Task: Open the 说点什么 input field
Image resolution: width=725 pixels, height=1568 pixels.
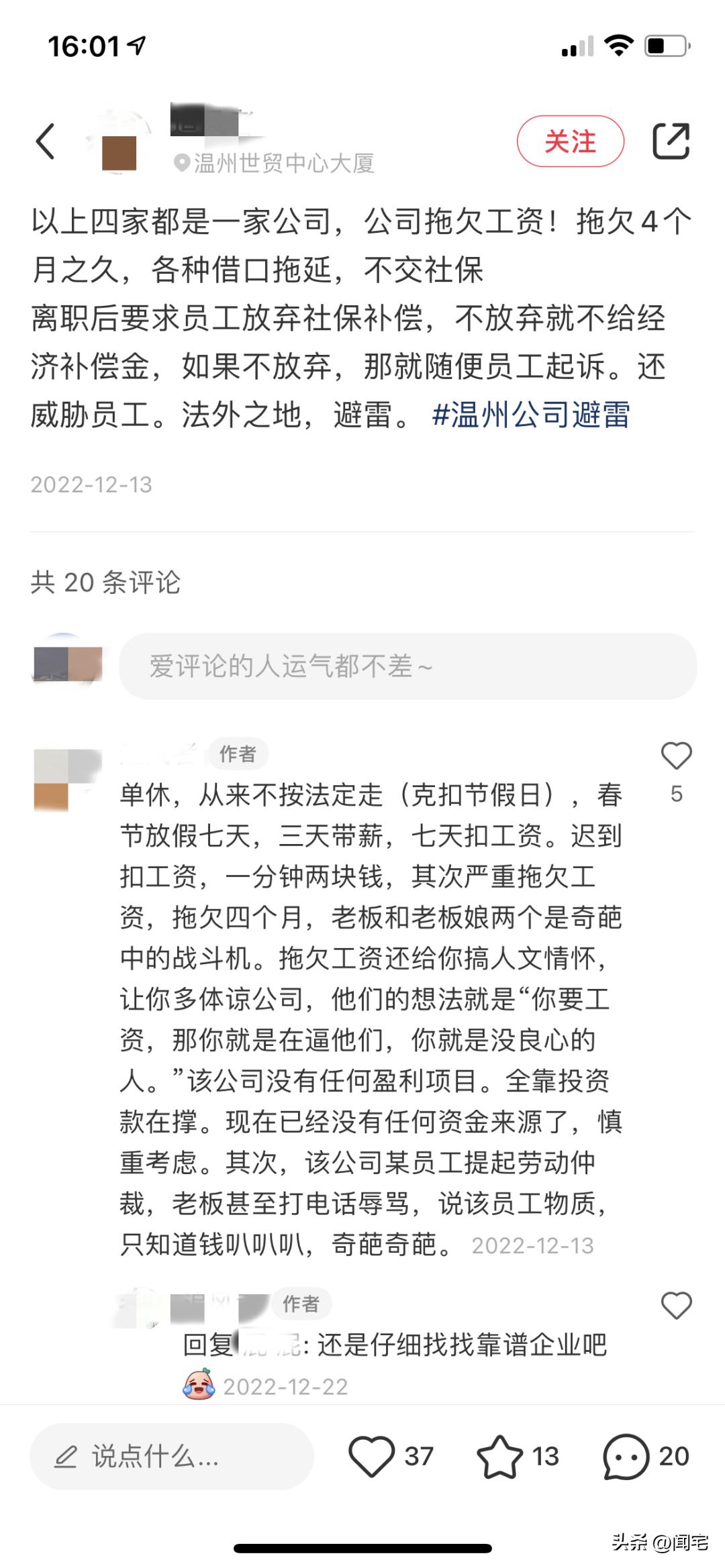Action: click(x=172, y=1457)
